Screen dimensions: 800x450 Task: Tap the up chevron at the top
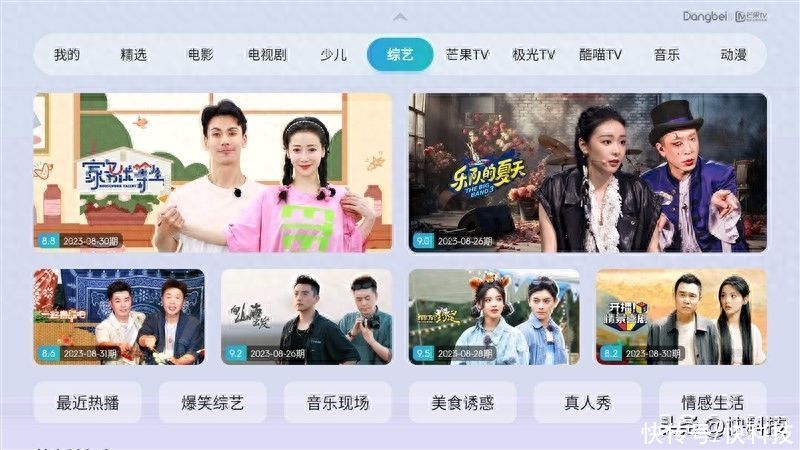[x=400, y=16]
